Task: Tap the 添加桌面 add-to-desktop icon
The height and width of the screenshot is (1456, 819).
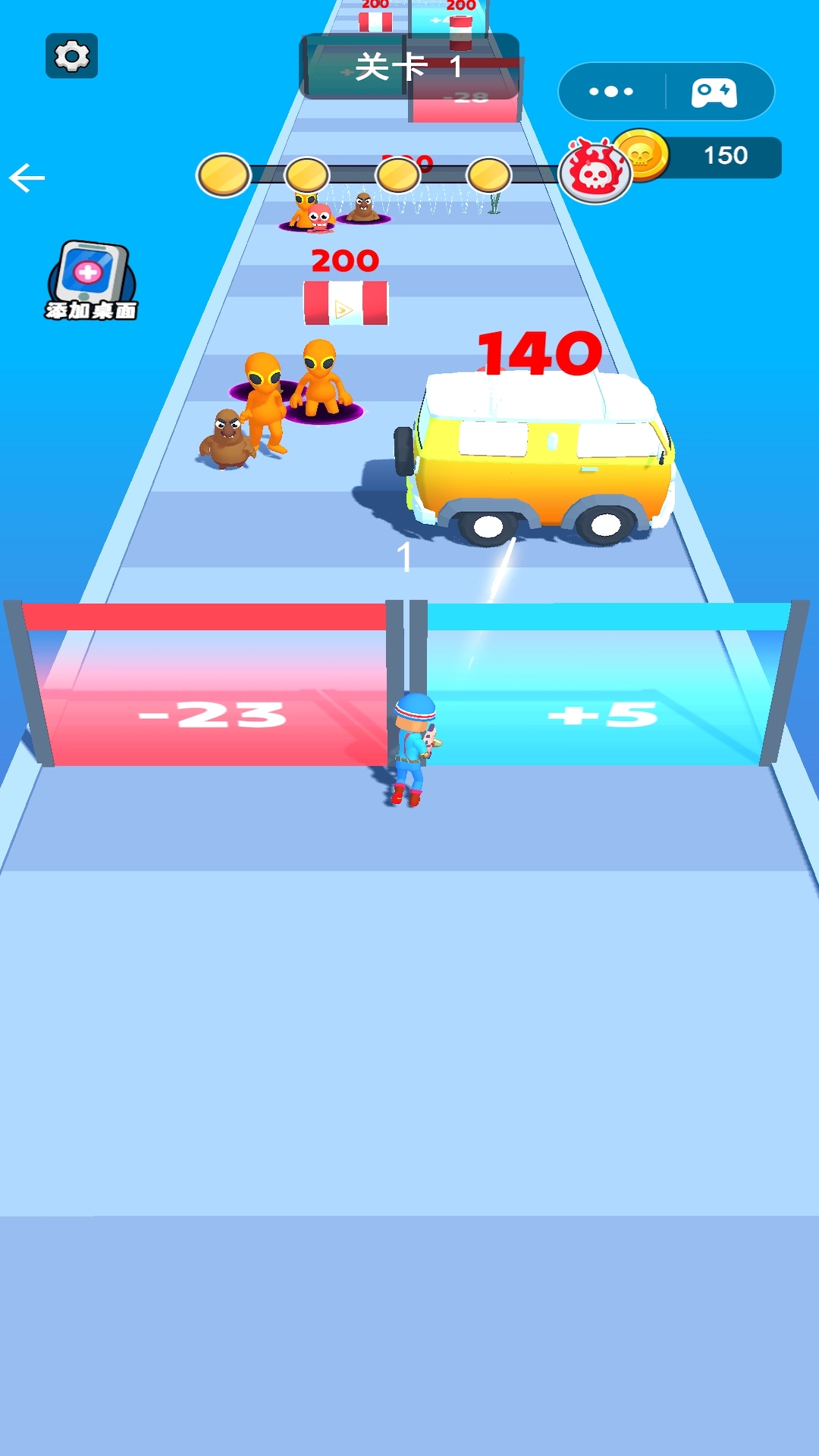Action: pyautogui.click(x=91, y=279)
